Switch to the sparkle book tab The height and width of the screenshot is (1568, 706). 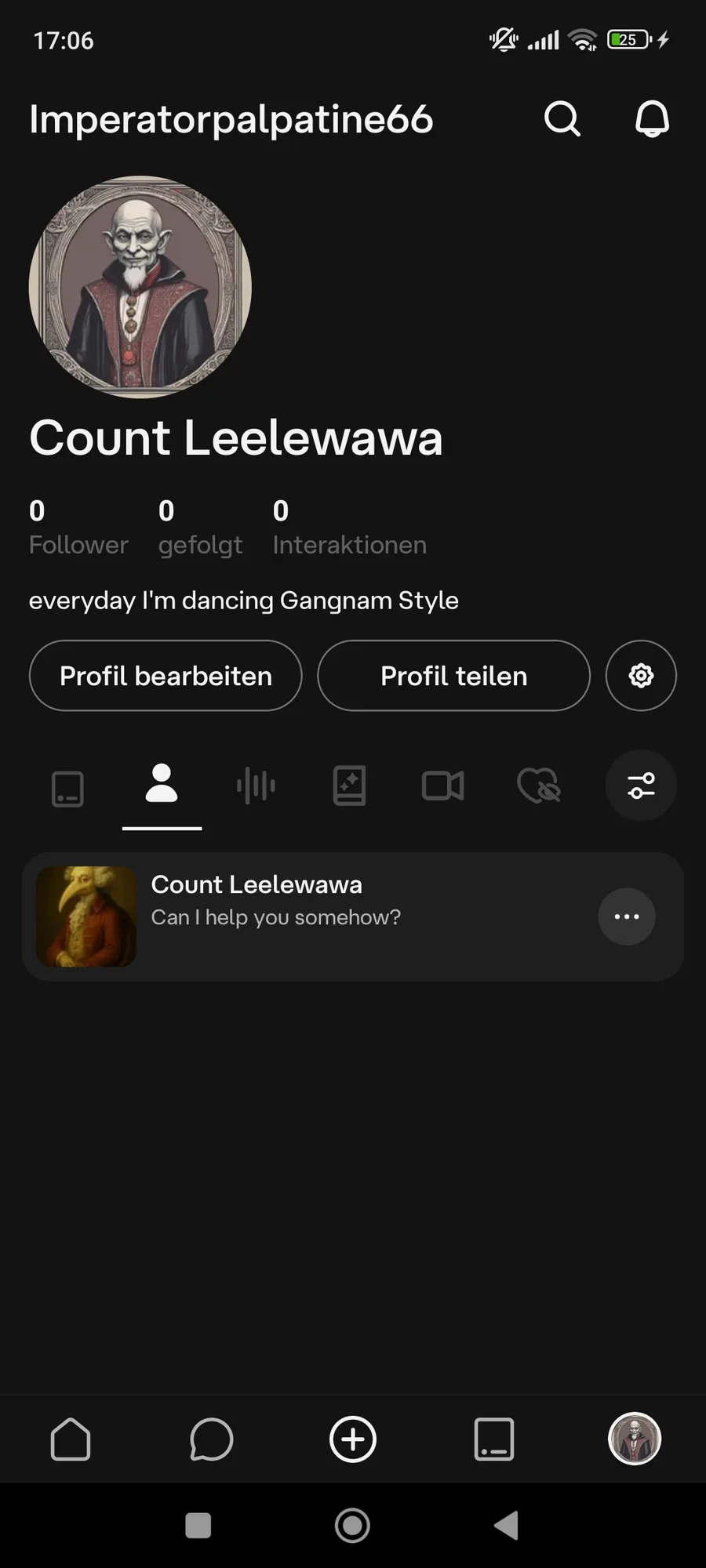coord(349,786)
